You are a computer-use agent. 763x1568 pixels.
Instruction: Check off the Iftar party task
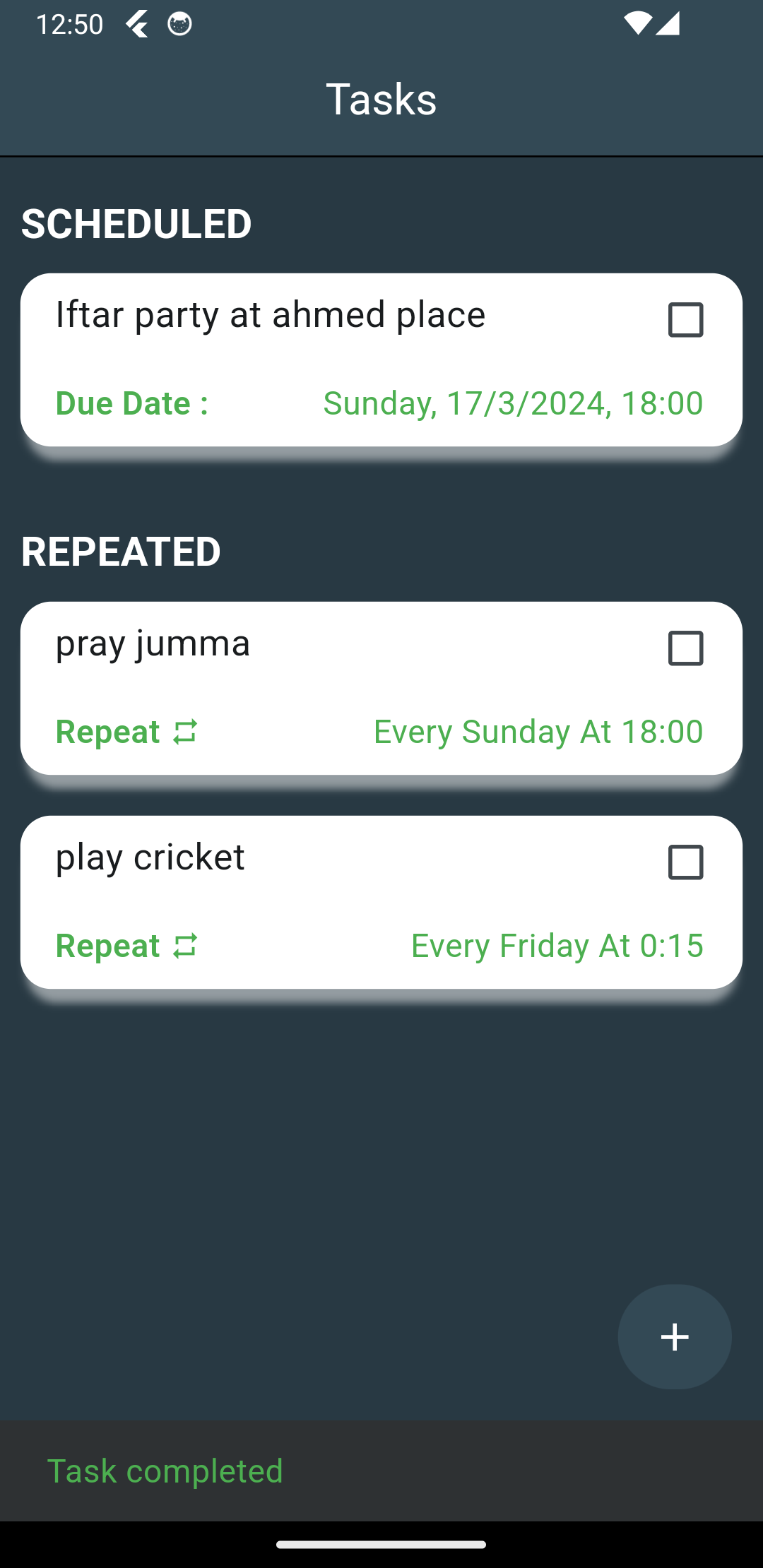coord(685,320)
